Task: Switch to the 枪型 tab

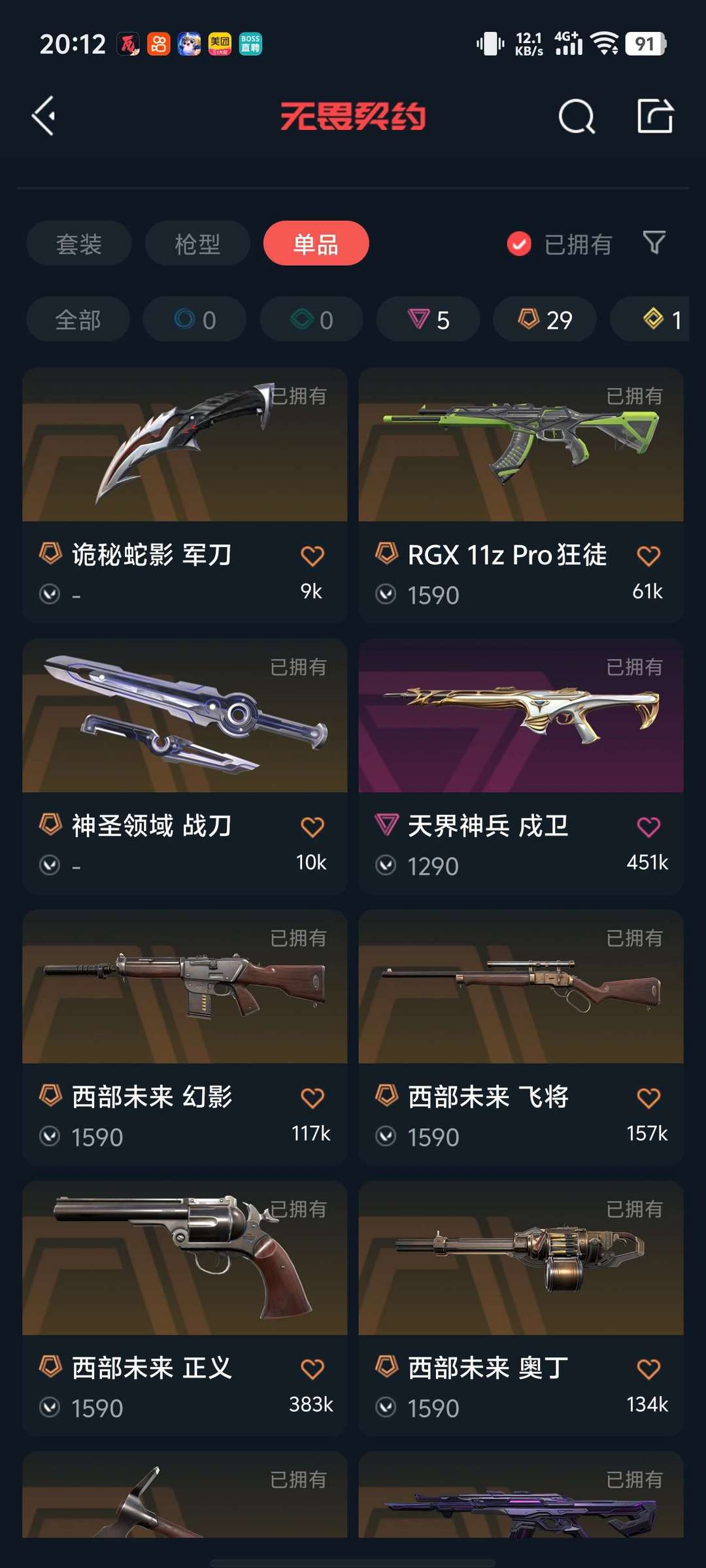Action: coord(197,244)
